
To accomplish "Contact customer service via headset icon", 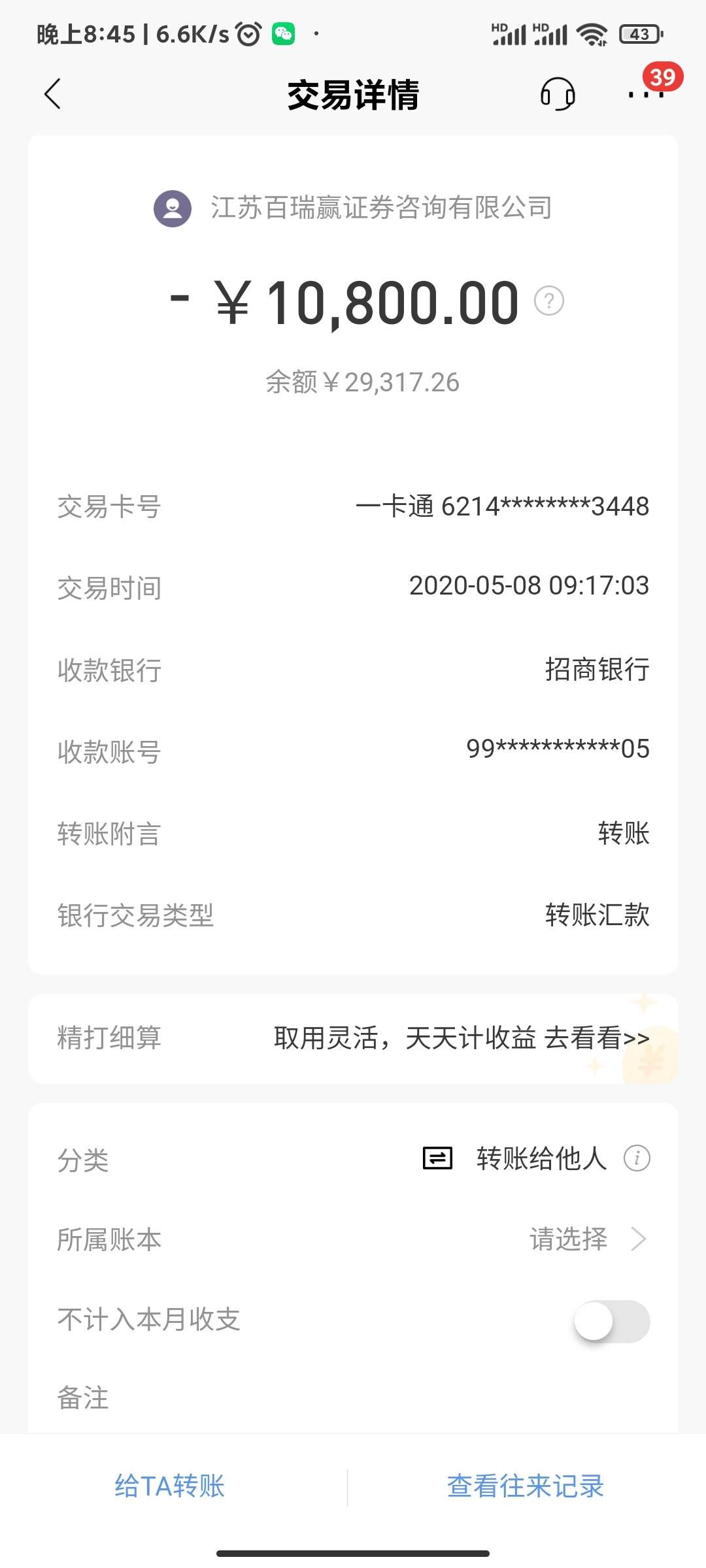I will point(558,94).
